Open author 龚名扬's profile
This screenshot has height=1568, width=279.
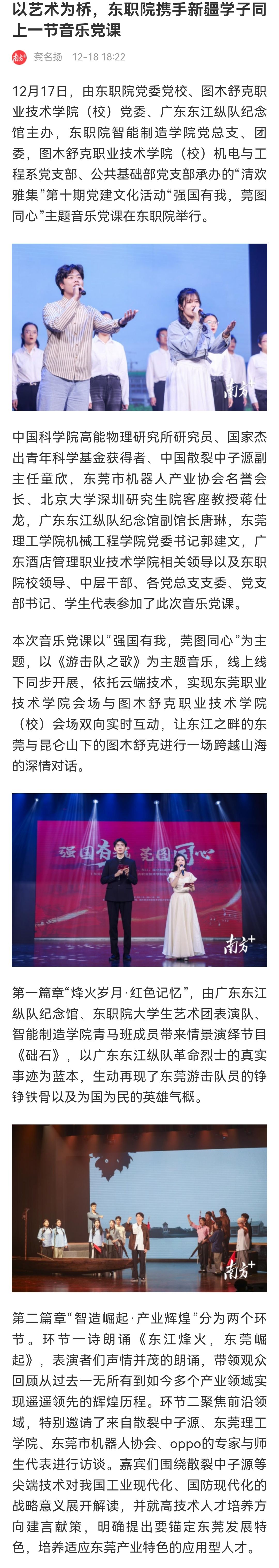click(48, 57)
